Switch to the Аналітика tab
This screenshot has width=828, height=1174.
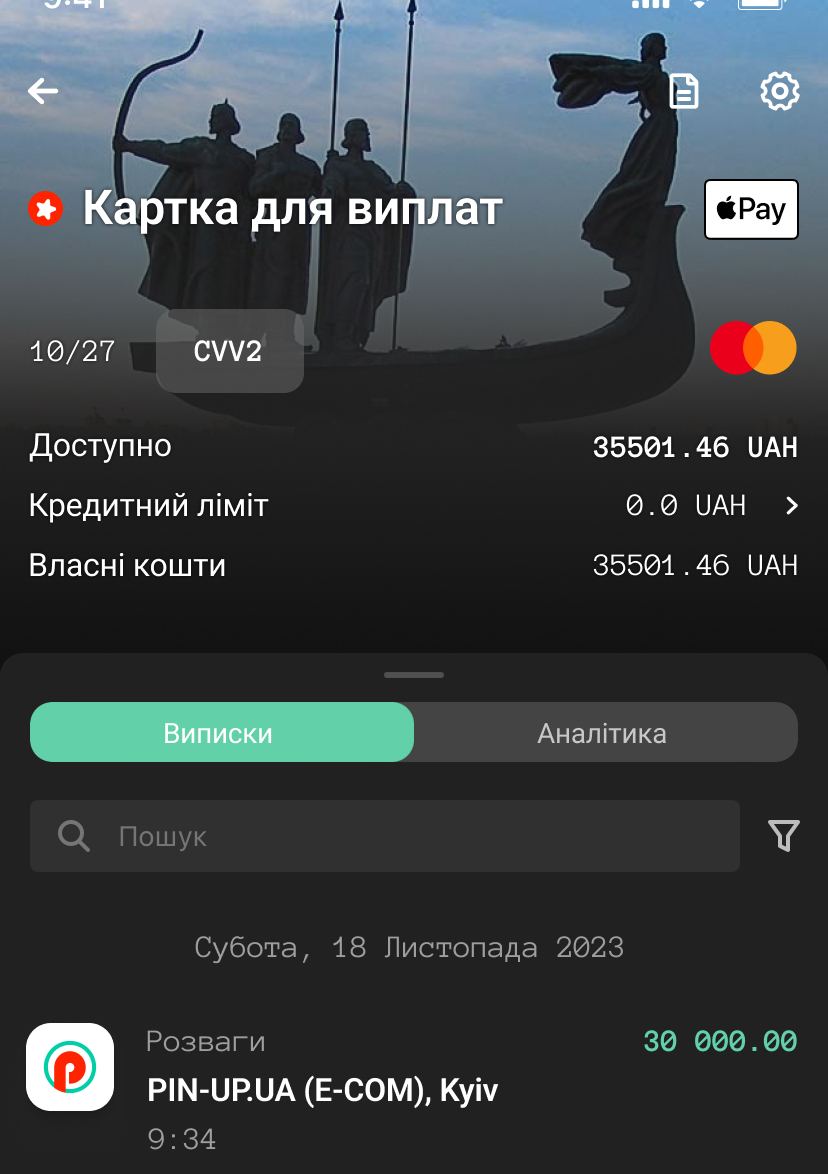point(602,733)
